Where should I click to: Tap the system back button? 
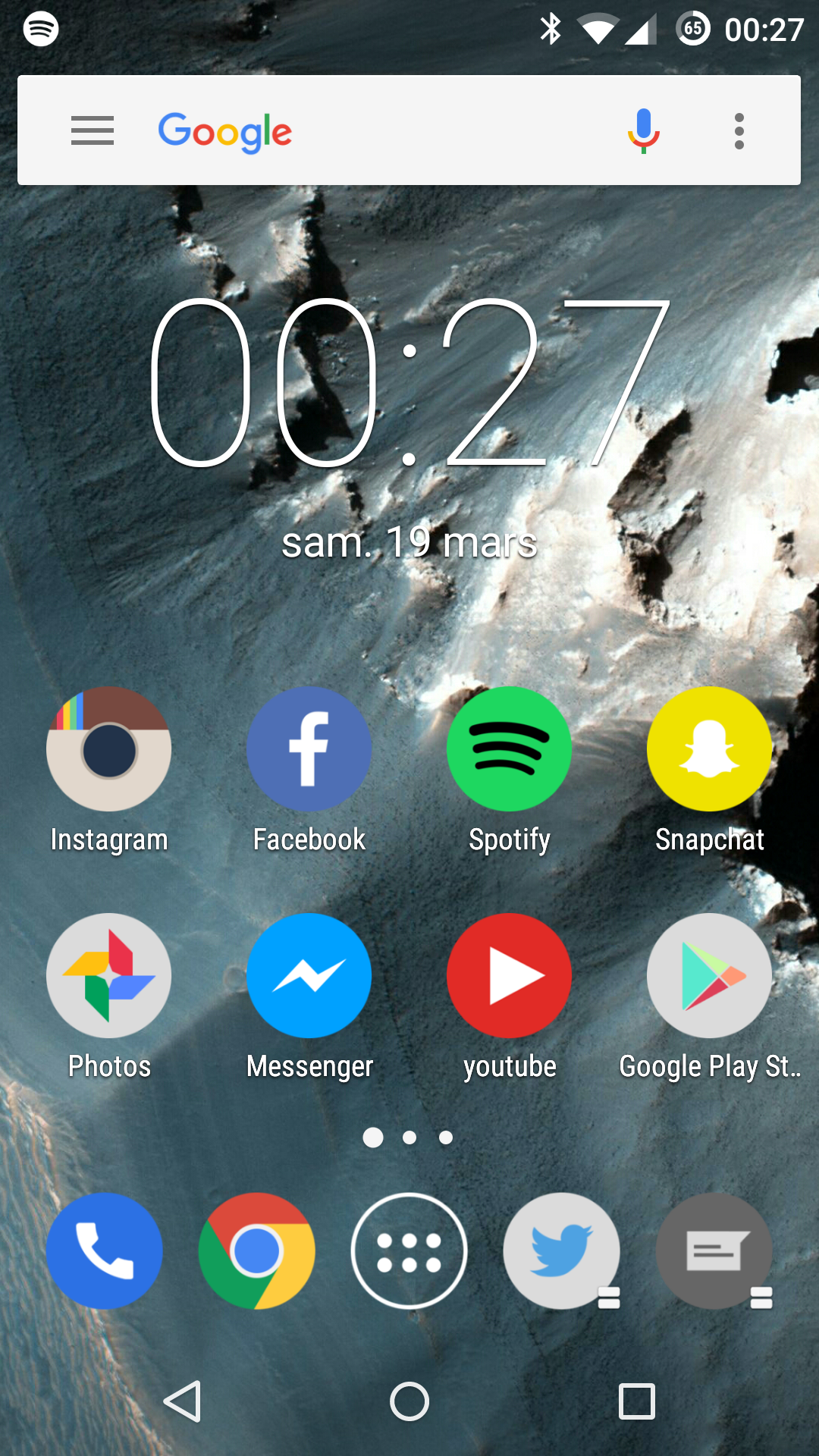pos(183,1401)
